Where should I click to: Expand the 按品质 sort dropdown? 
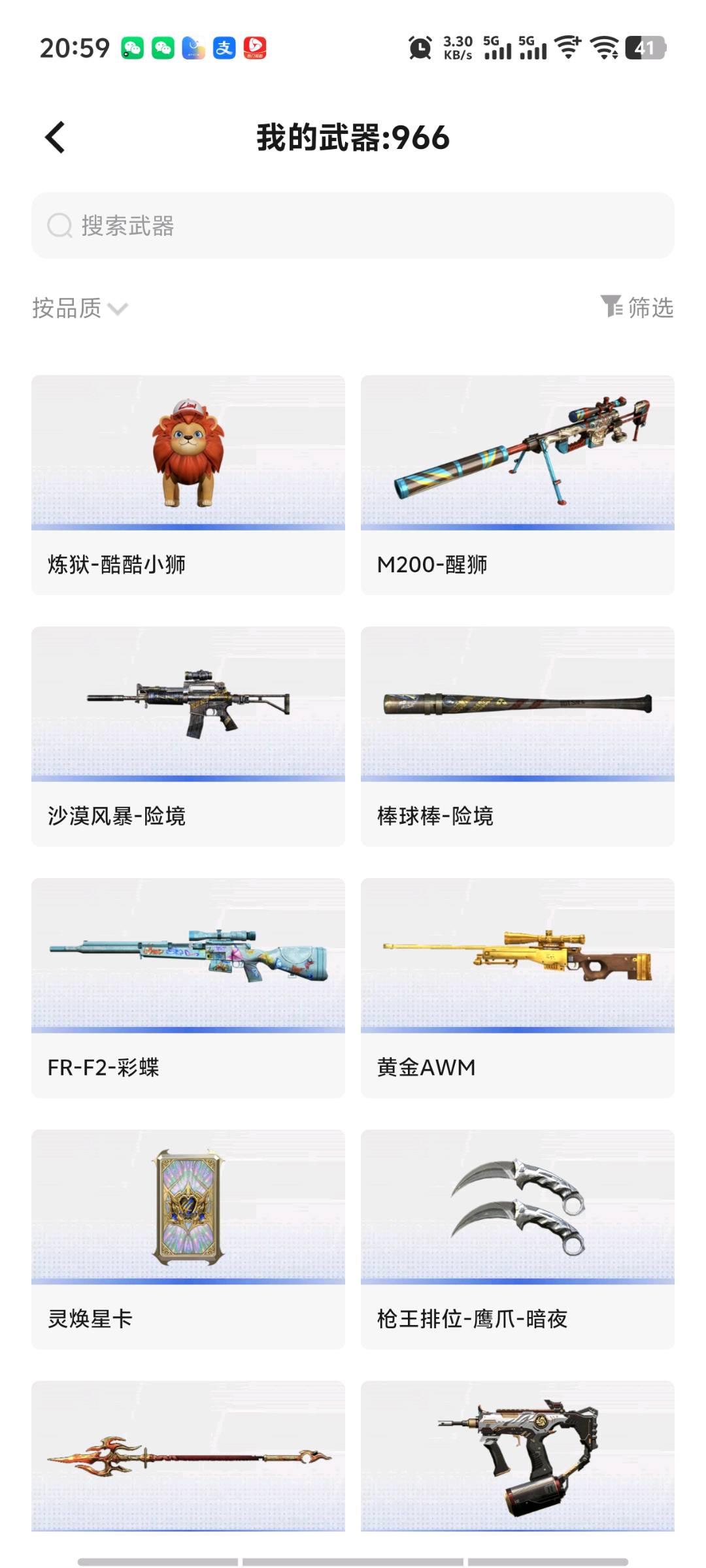[x=80, y=308]
